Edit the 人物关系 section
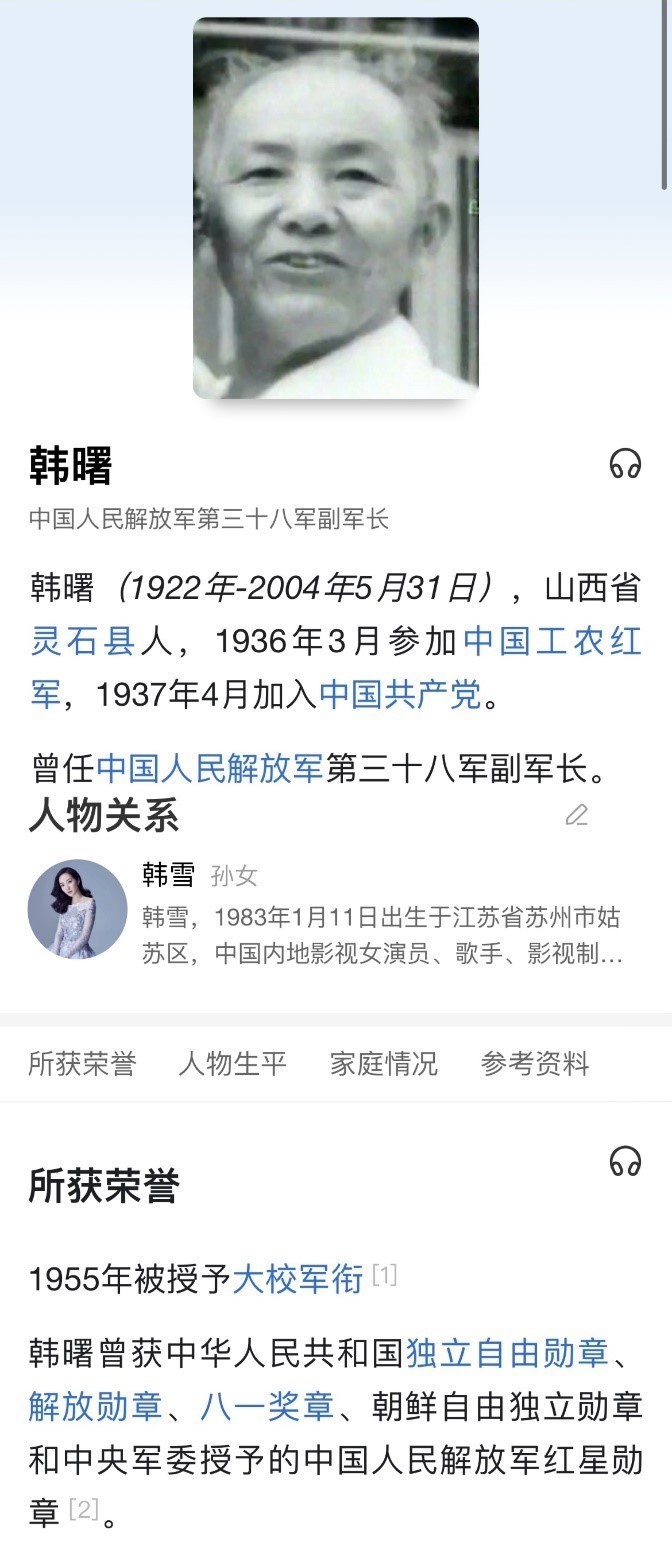This screenshot has height=1545, width=672. click(577, 815)
